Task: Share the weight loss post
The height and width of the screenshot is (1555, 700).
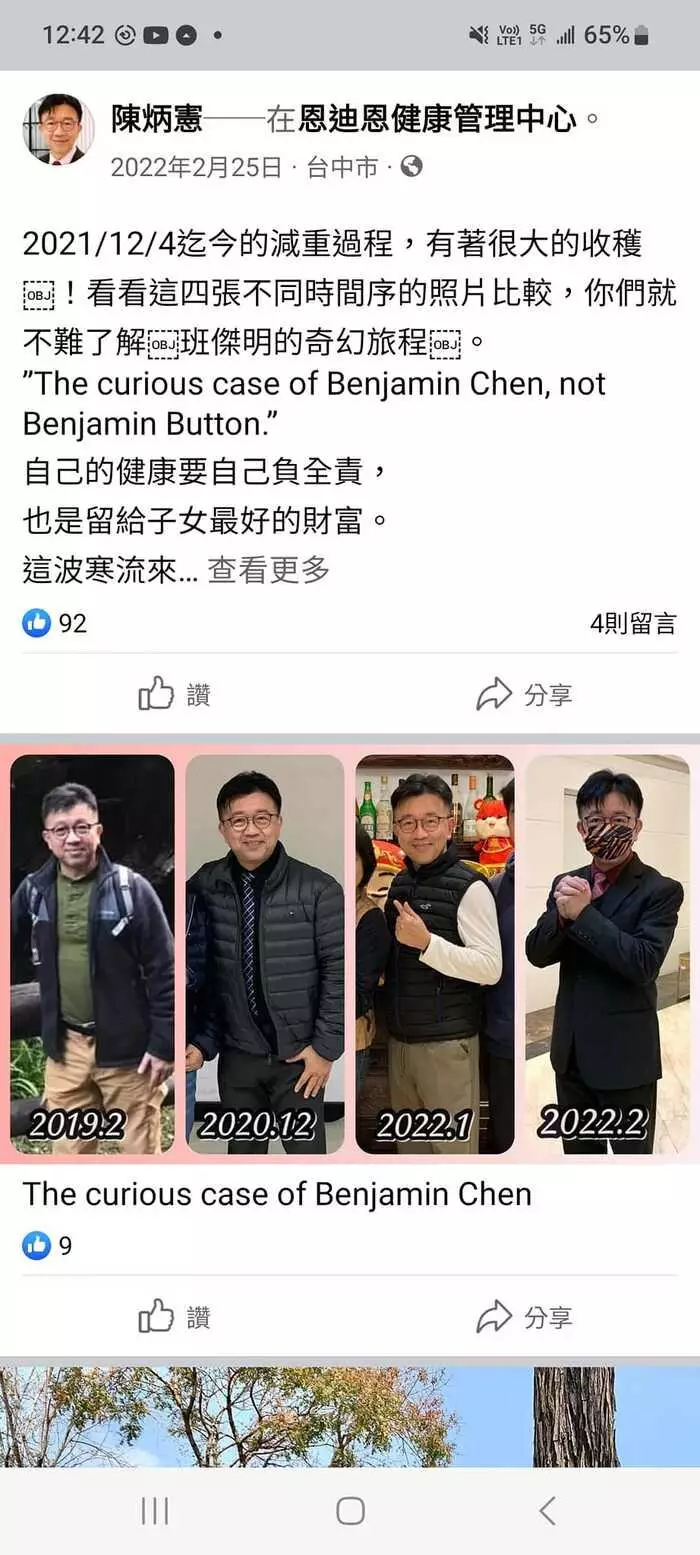Action: tap(523, 694)
